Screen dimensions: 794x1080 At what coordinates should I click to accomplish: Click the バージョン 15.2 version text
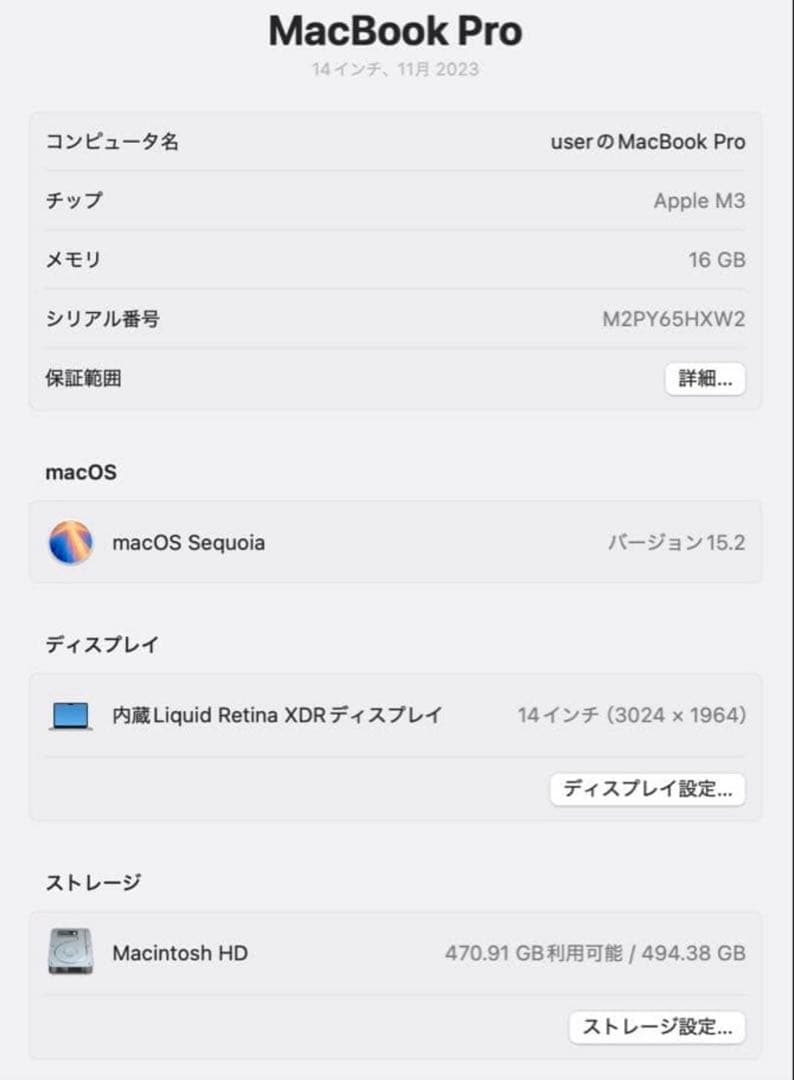pyautogui.click(x=677, y=543)
